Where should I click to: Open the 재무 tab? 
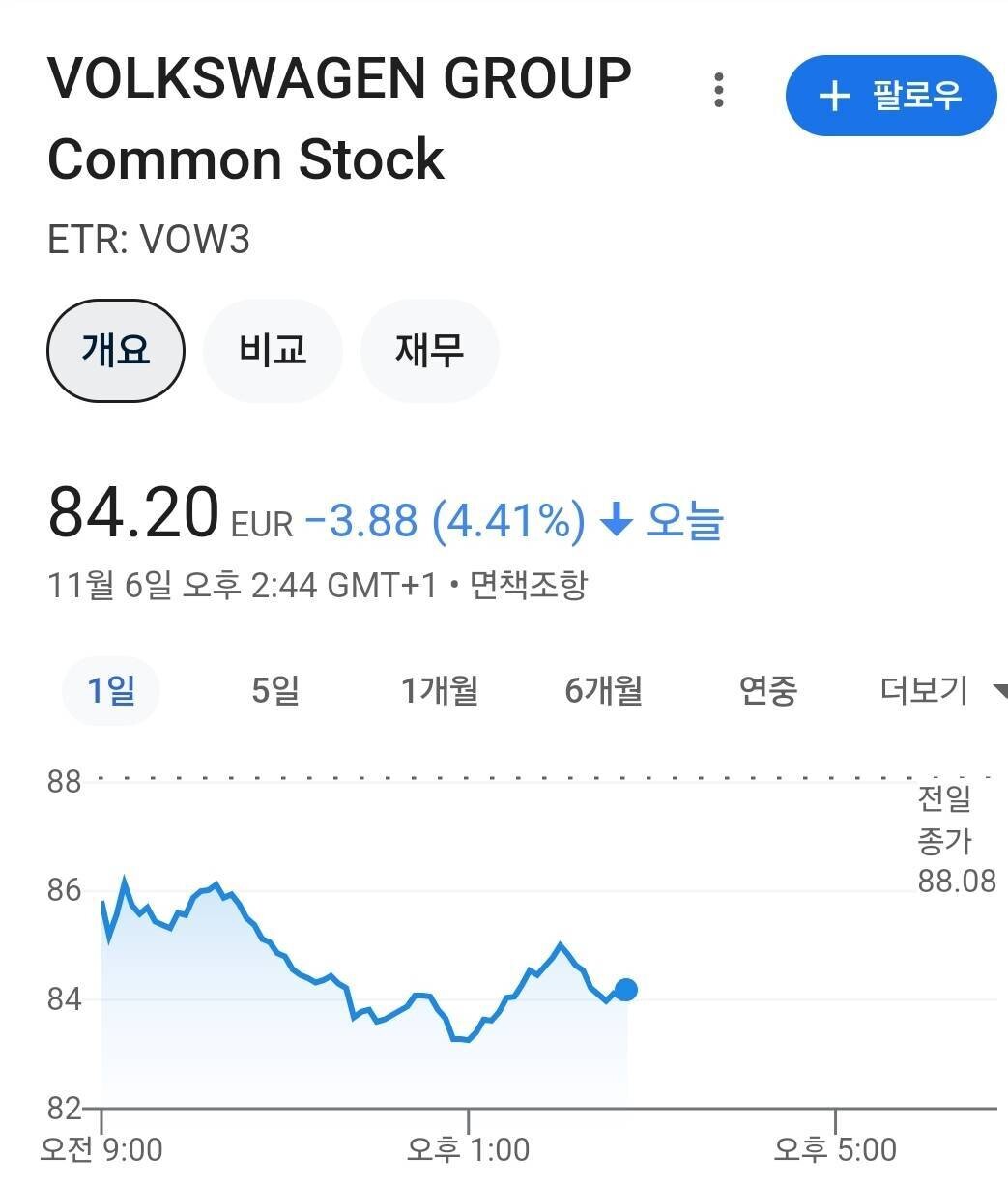[x=429, y=350]
